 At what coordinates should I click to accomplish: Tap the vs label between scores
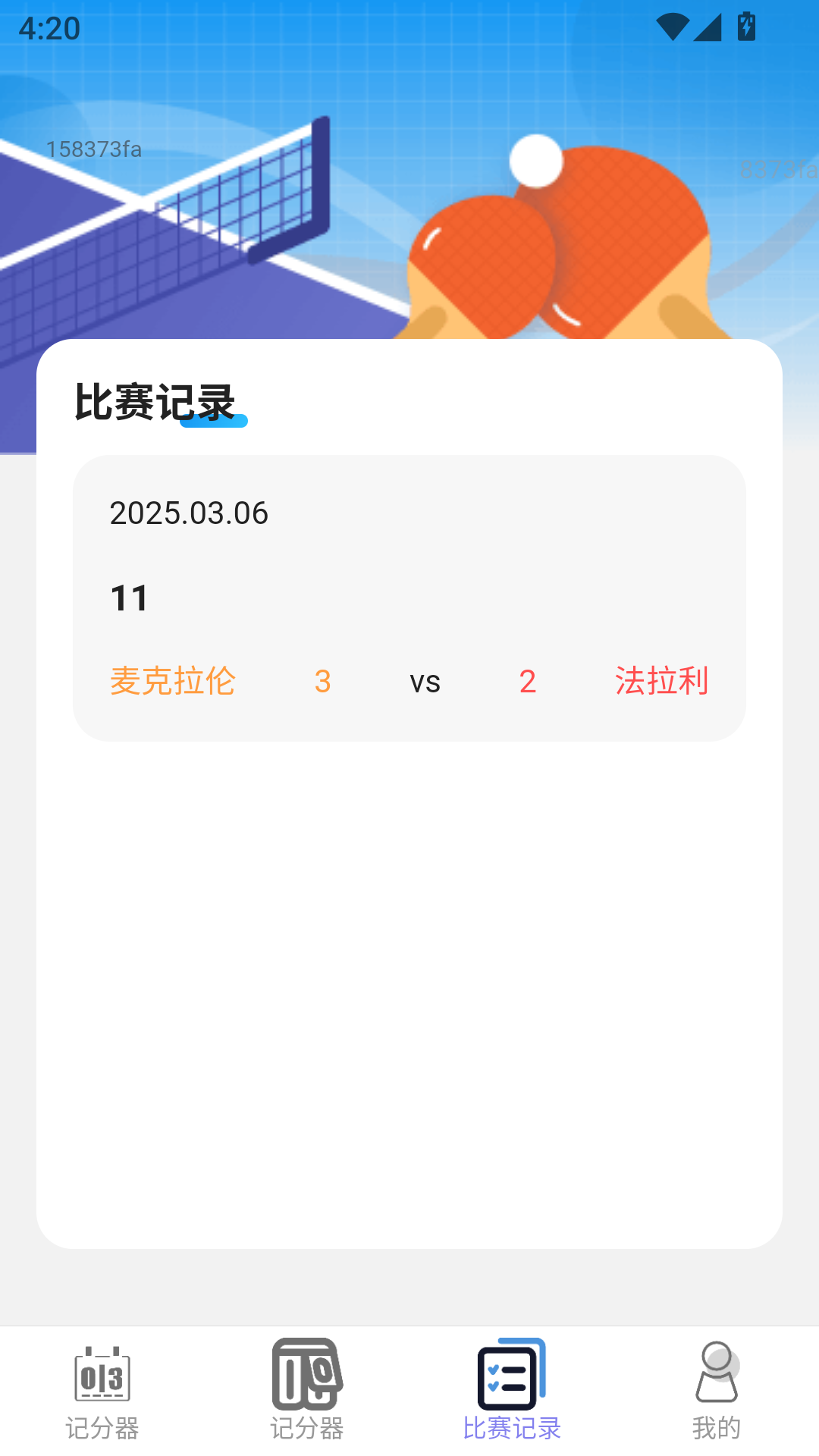(425, 682)
